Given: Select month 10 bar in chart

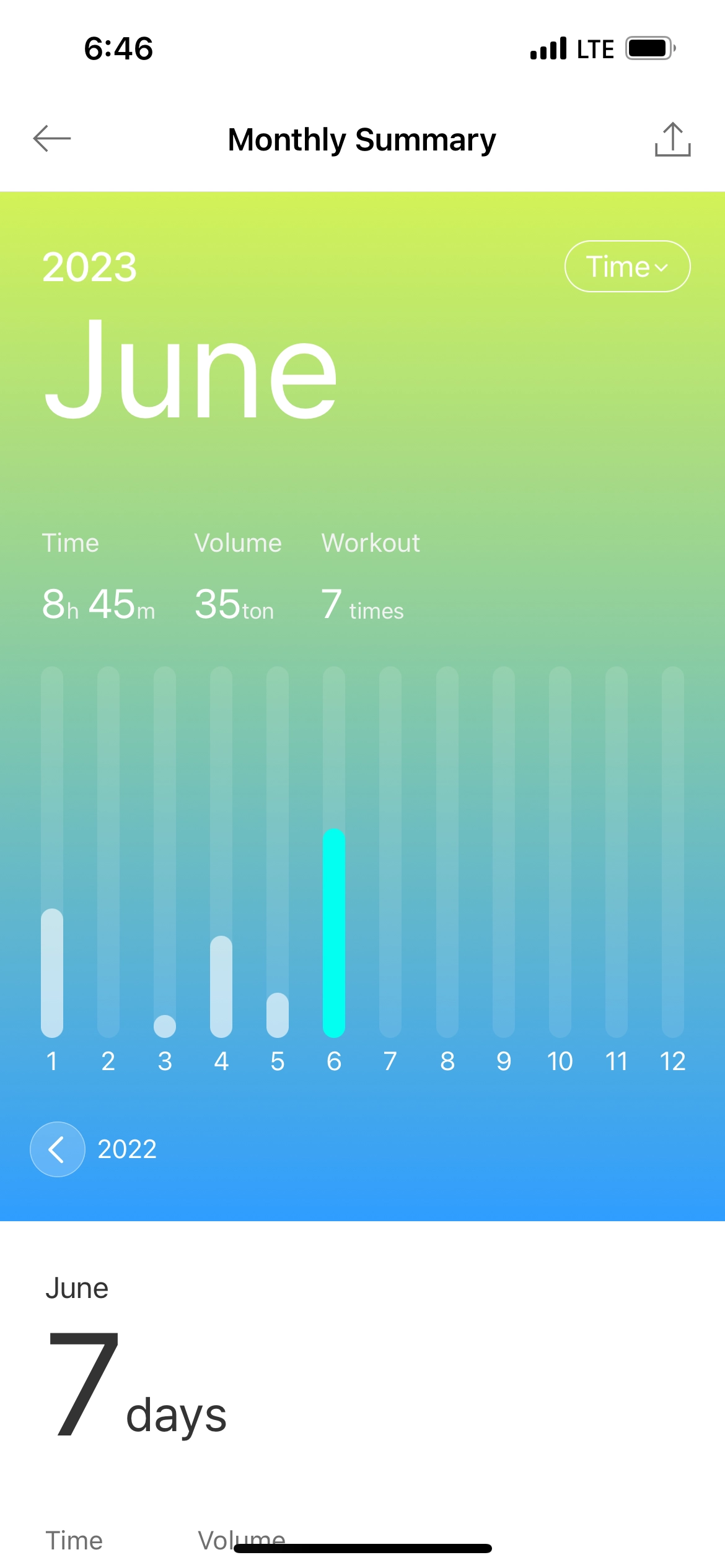Looking at the screenshot, I should pos(560,852).
